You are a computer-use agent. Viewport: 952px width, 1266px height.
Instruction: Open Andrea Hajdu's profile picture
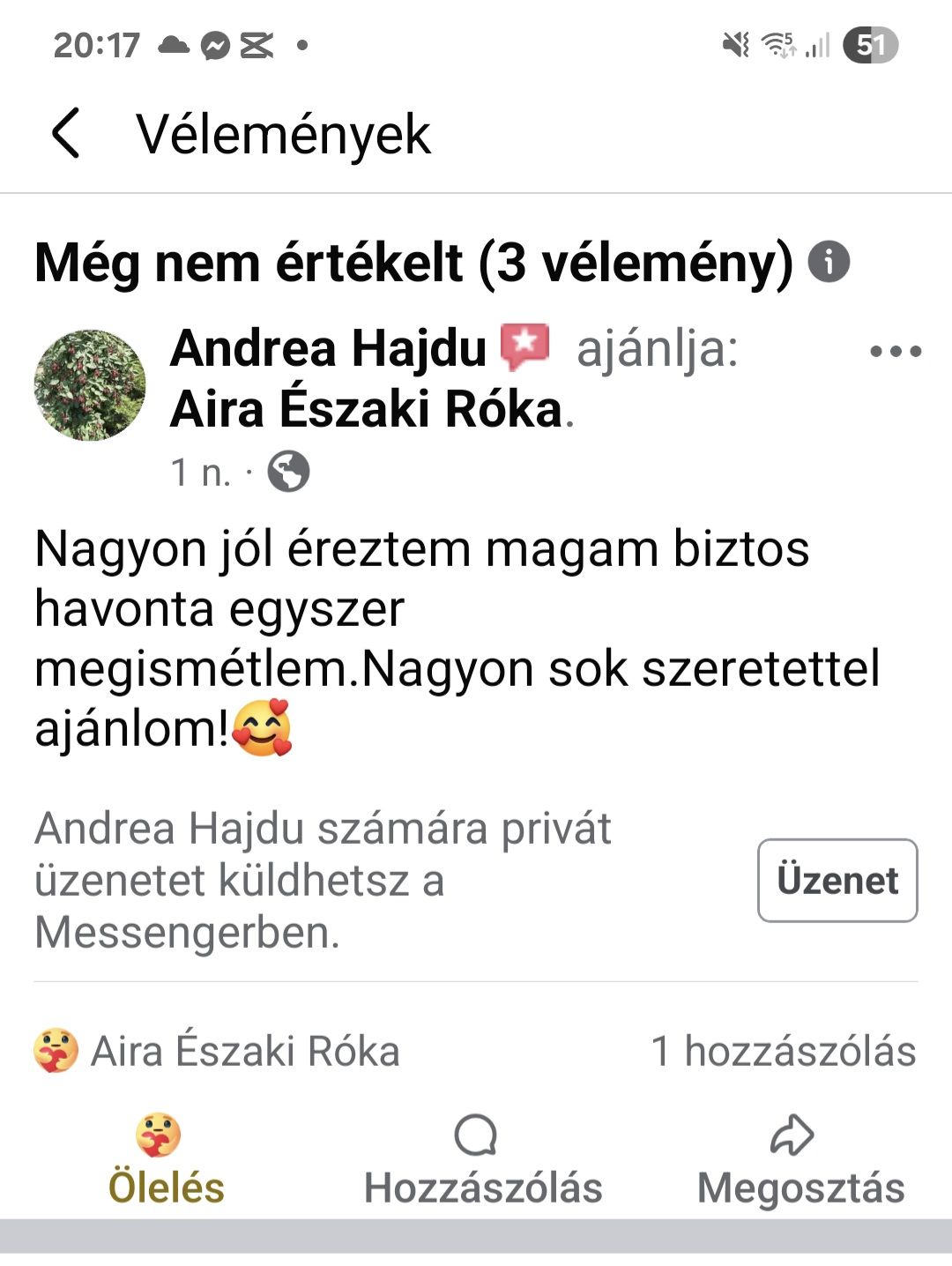click(90, 385)
